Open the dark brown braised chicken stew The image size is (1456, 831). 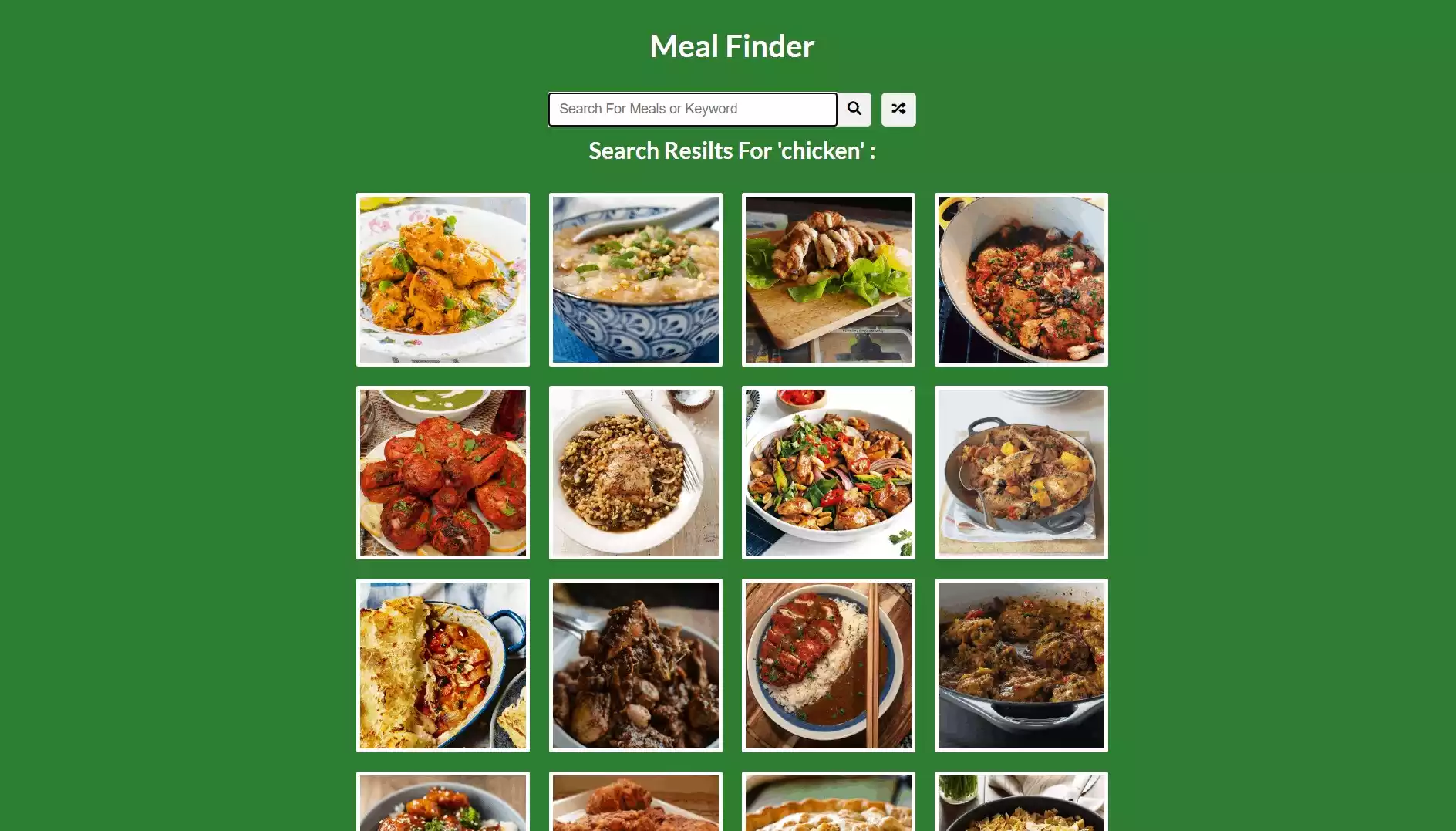[x=635, y=665]
